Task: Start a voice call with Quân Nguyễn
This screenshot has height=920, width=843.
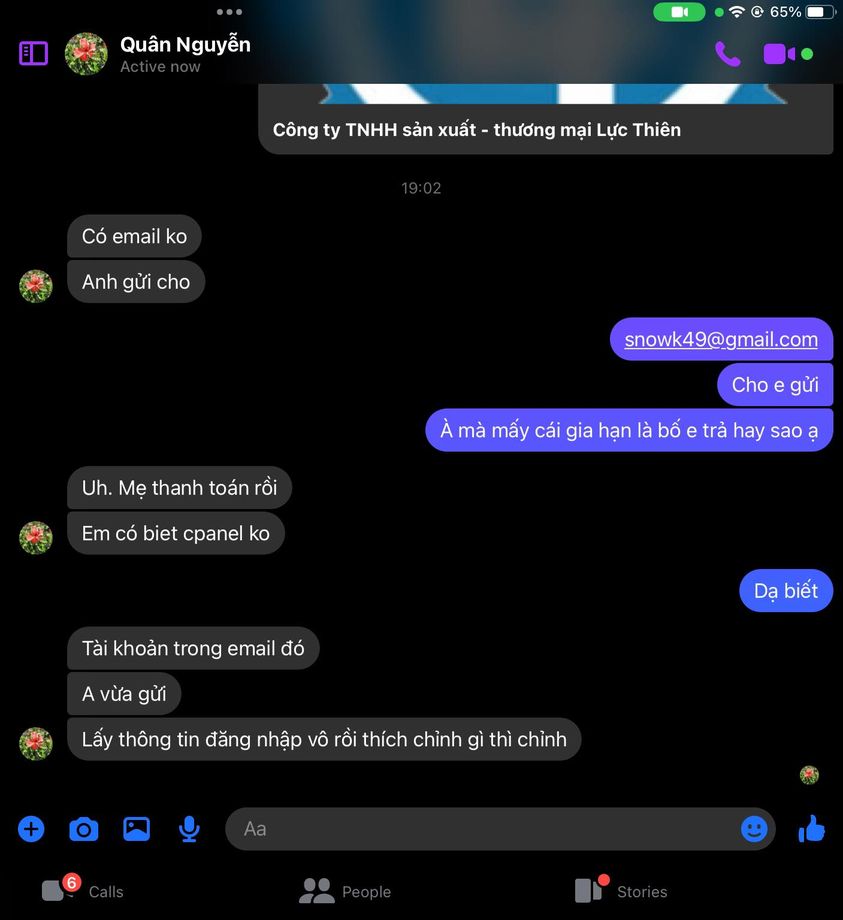Action: (x=727, y=54)
